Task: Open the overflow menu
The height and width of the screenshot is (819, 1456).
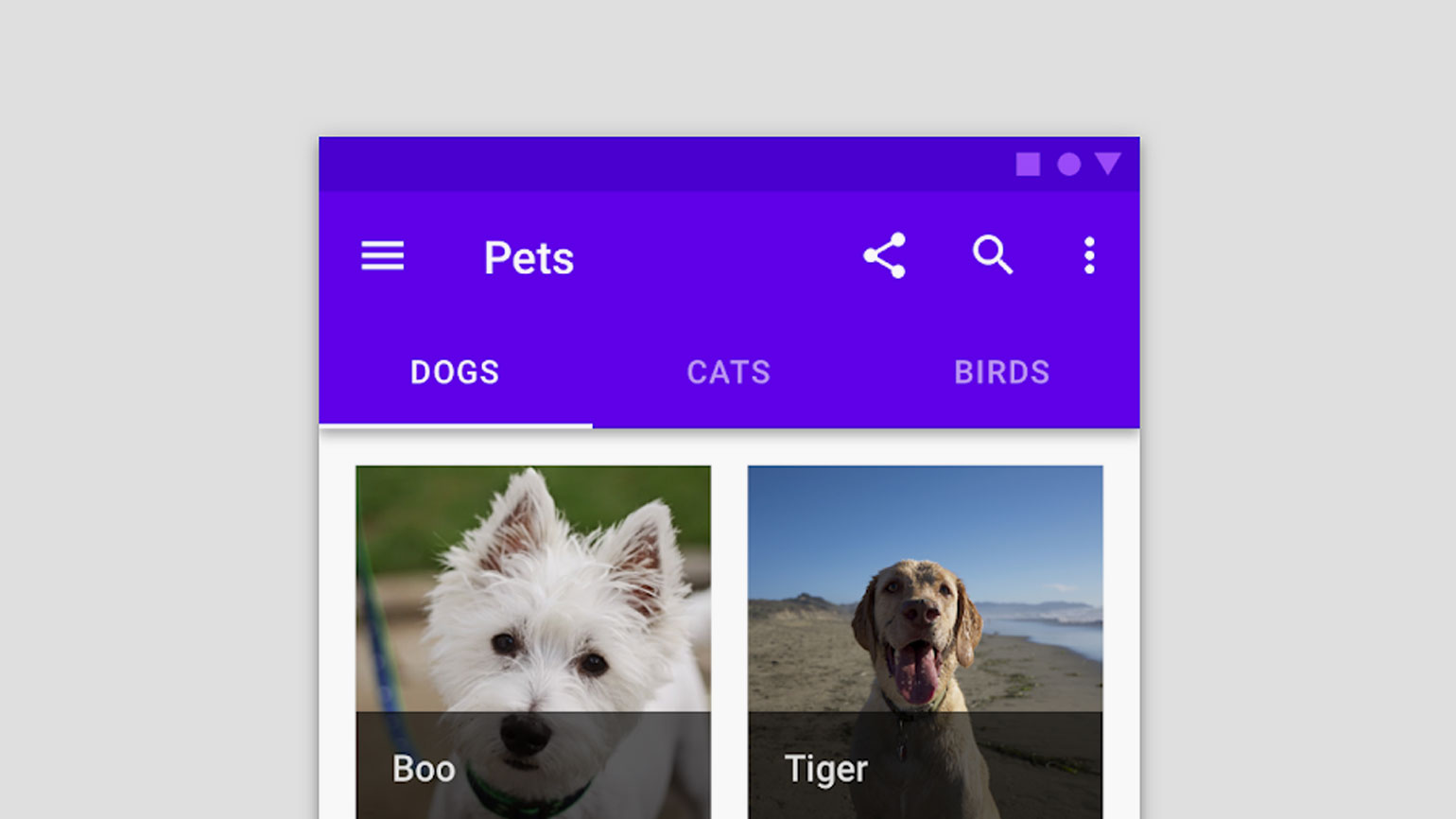Action: pyautogui.click(x=1089, y=255)
